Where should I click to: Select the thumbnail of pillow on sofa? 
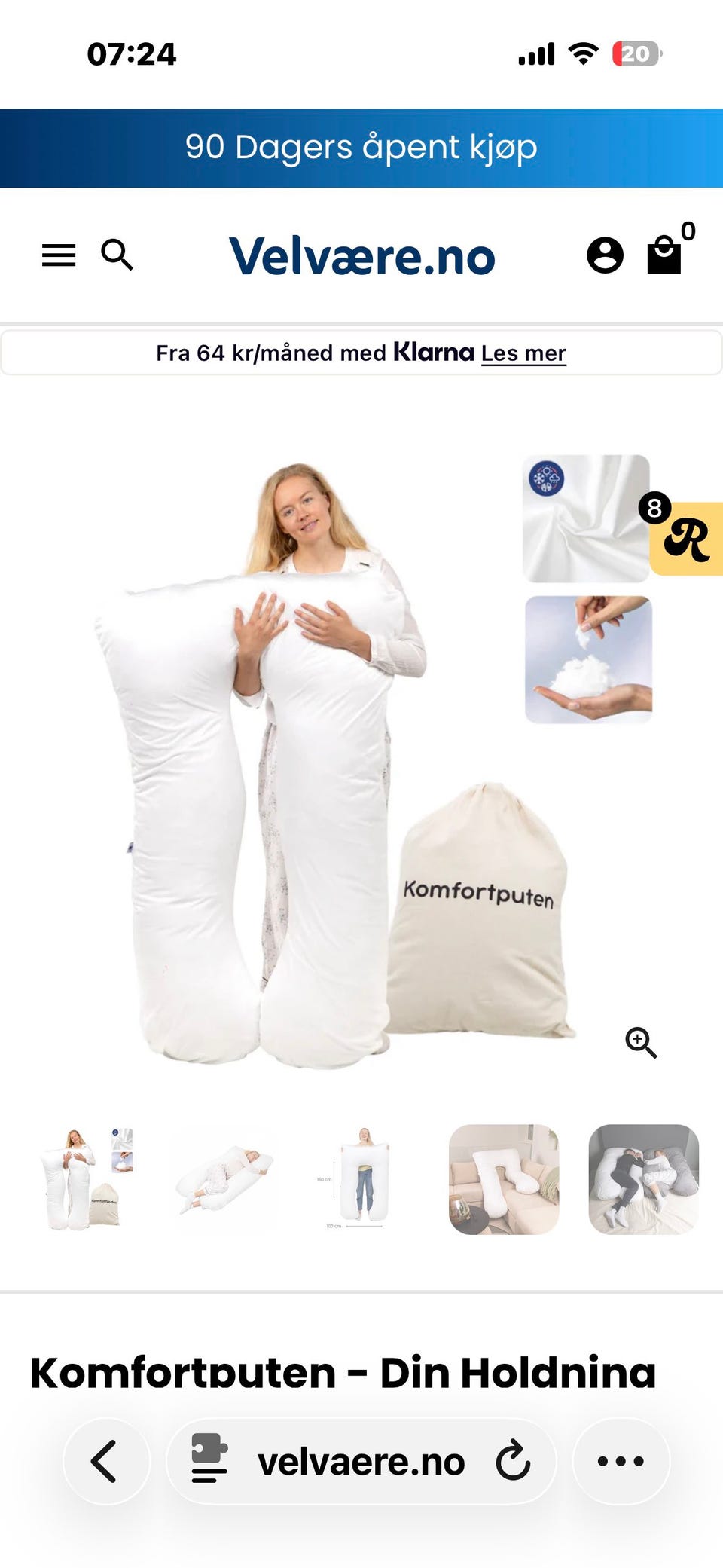[504, 1179]
